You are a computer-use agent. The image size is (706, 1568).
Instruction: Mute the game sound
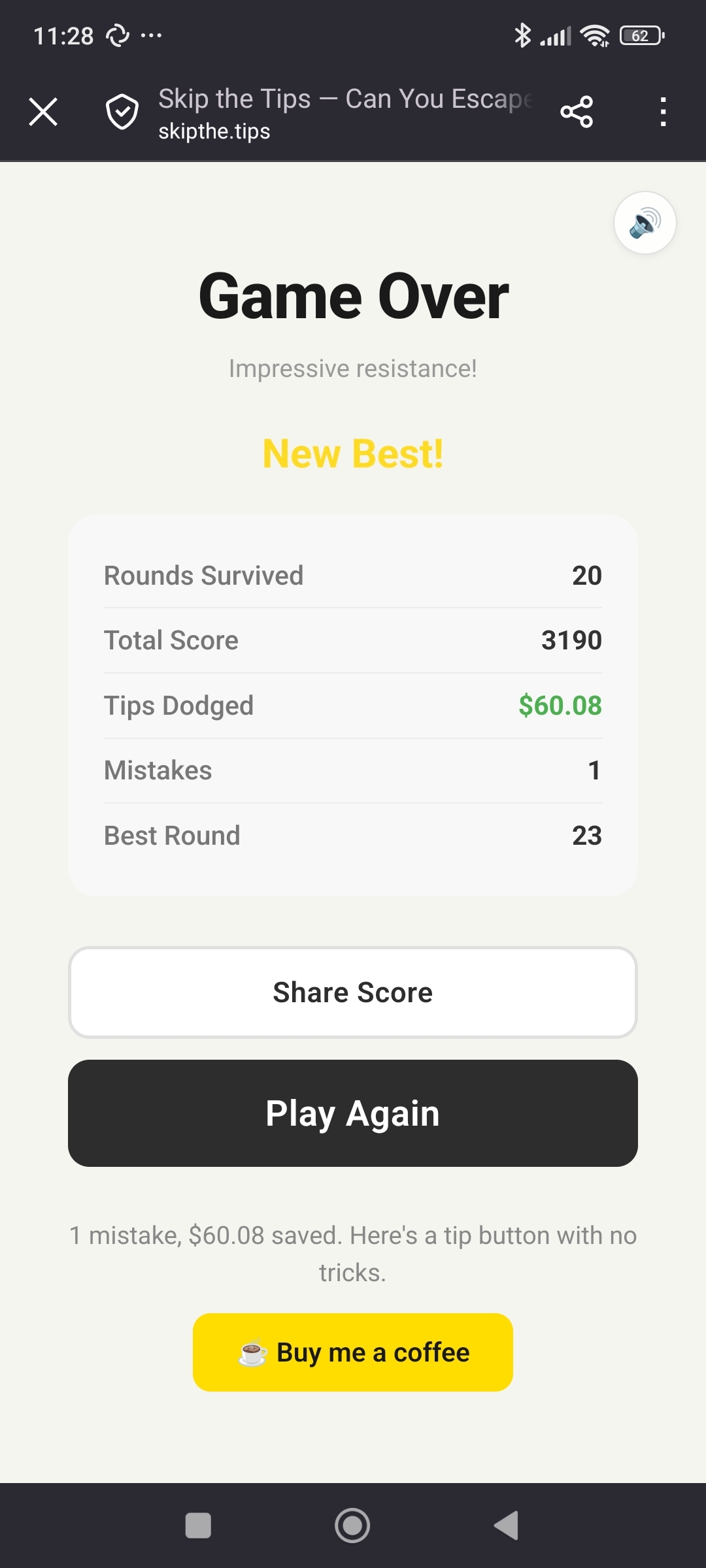[645, 223]
